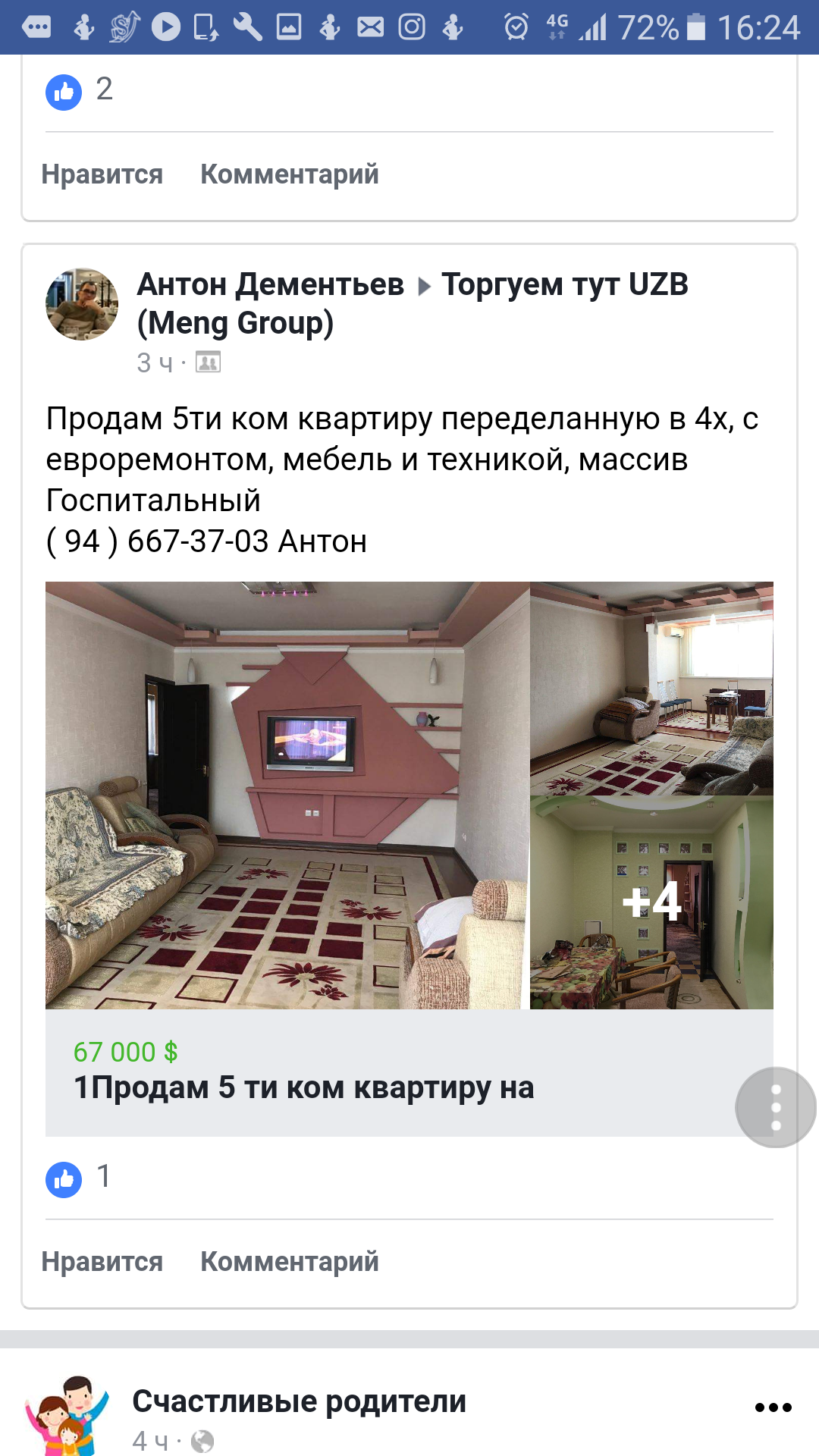View the photo of the room with dining table
Screen dimensions: 819x1456
tap(651, 688)
